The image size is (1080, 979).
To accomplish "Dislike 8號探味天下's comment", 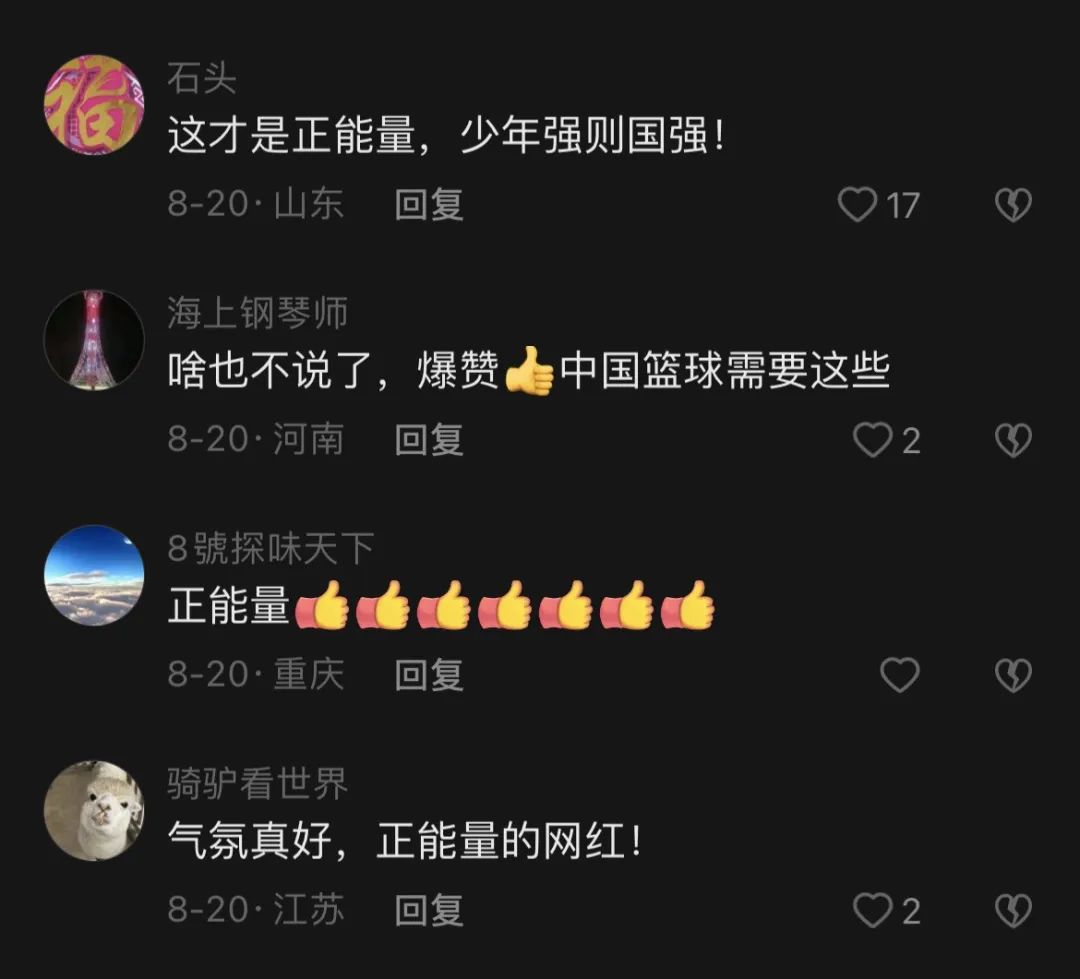I will (x=1013, y=676).
